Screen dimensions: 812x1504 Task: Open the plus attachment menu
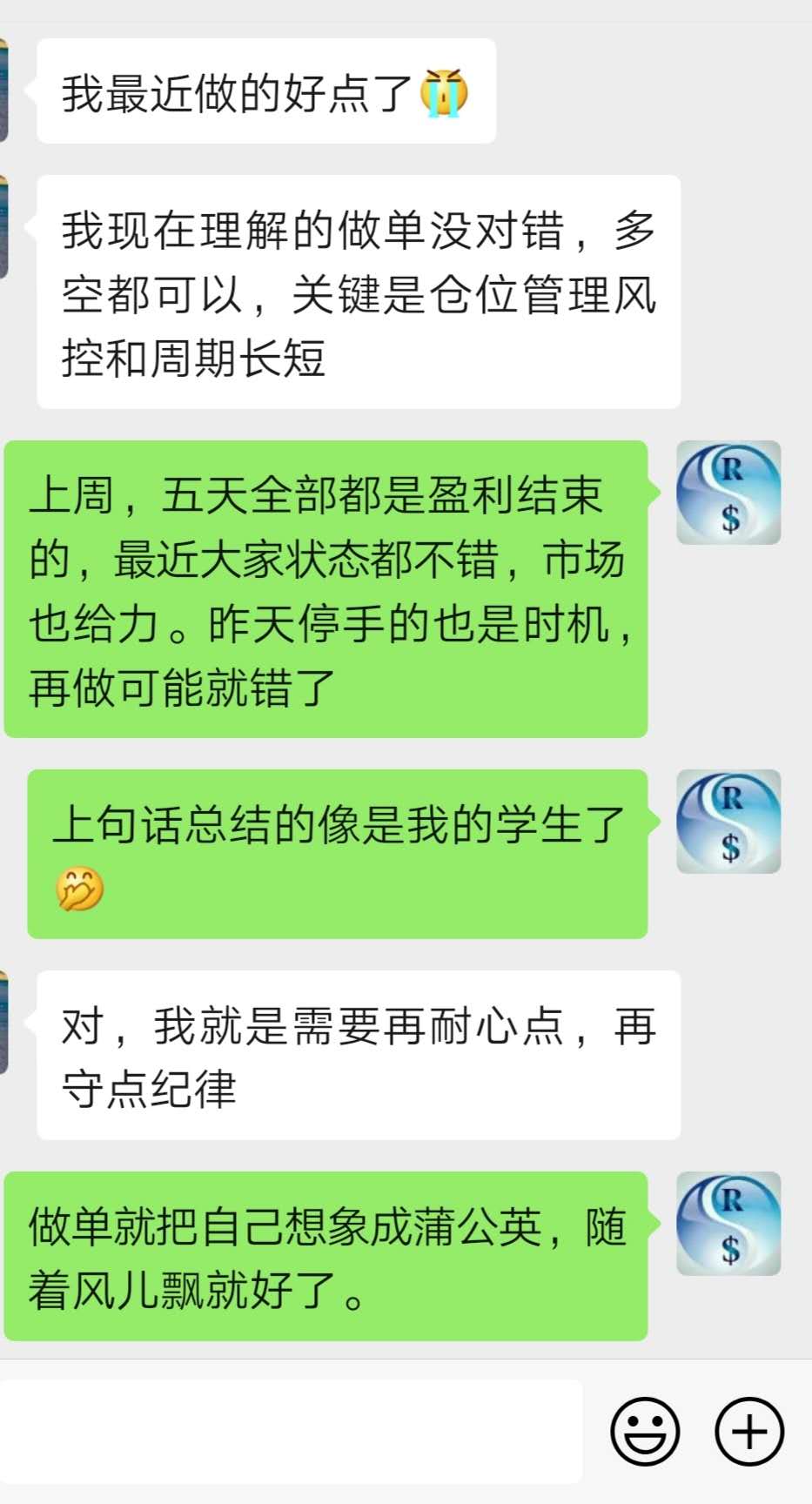[749, 1431]
